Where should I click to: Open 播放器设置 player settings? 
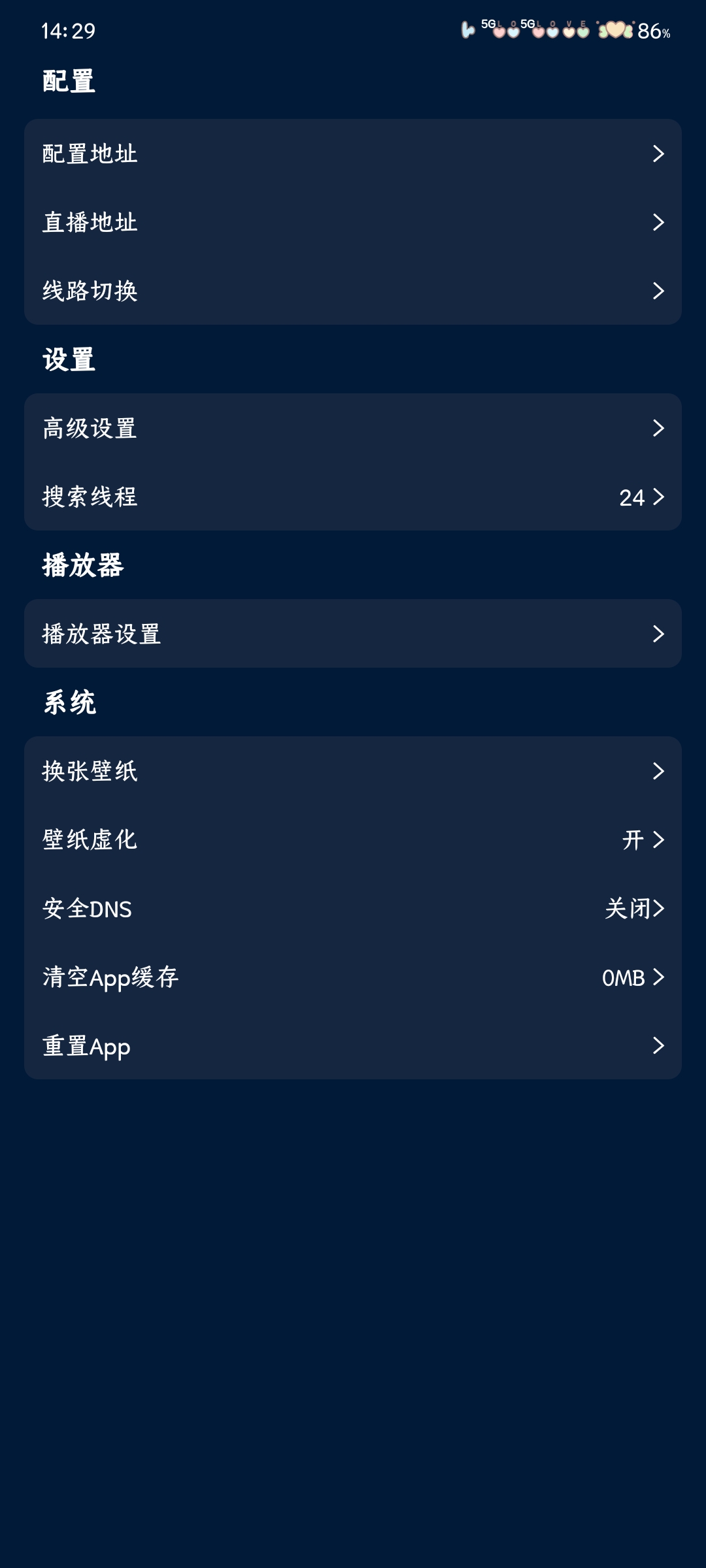(x=353, y=632)
